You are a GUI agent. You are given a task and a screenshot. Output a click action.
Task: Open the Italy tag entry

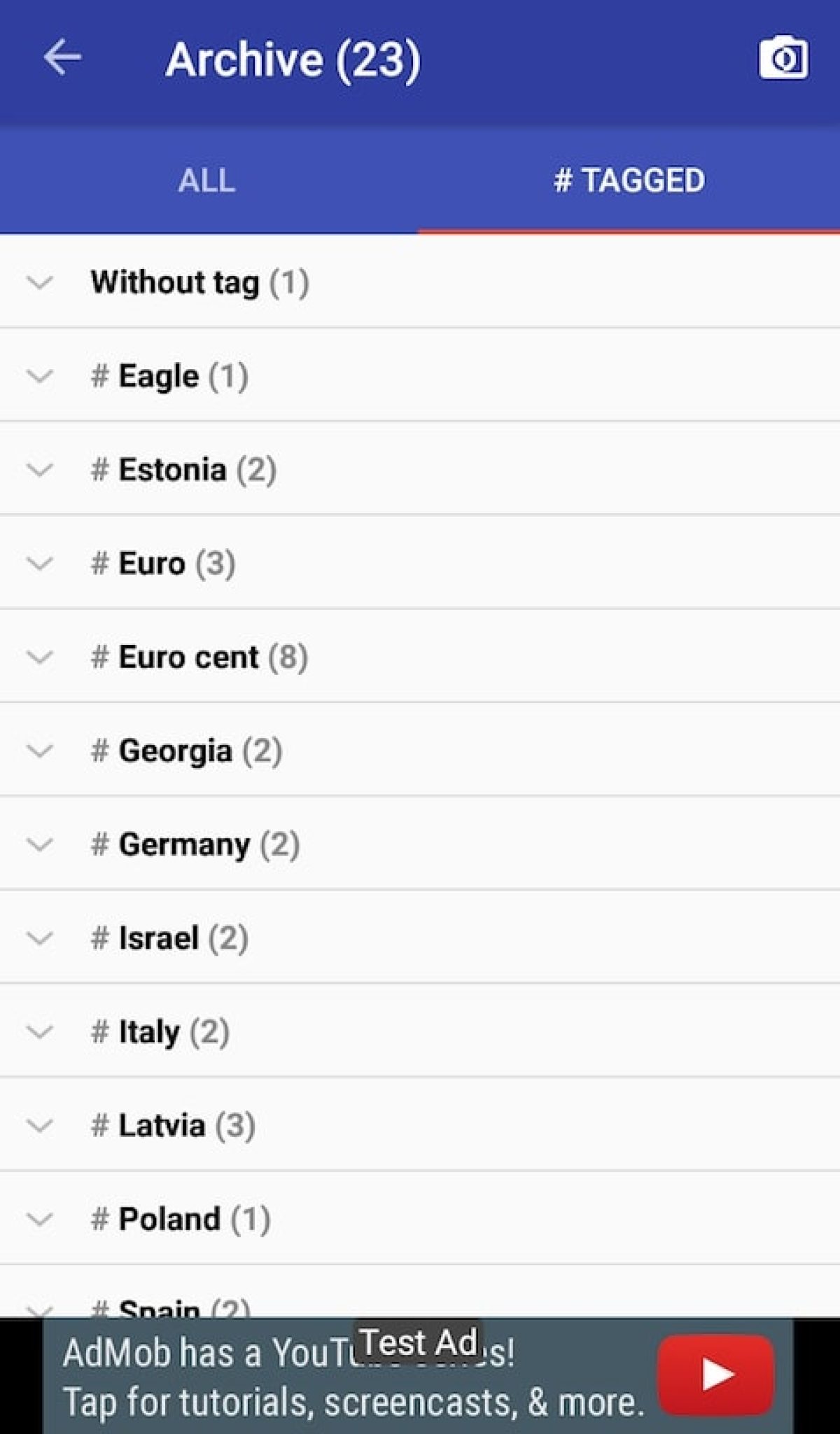(161, 1031)
